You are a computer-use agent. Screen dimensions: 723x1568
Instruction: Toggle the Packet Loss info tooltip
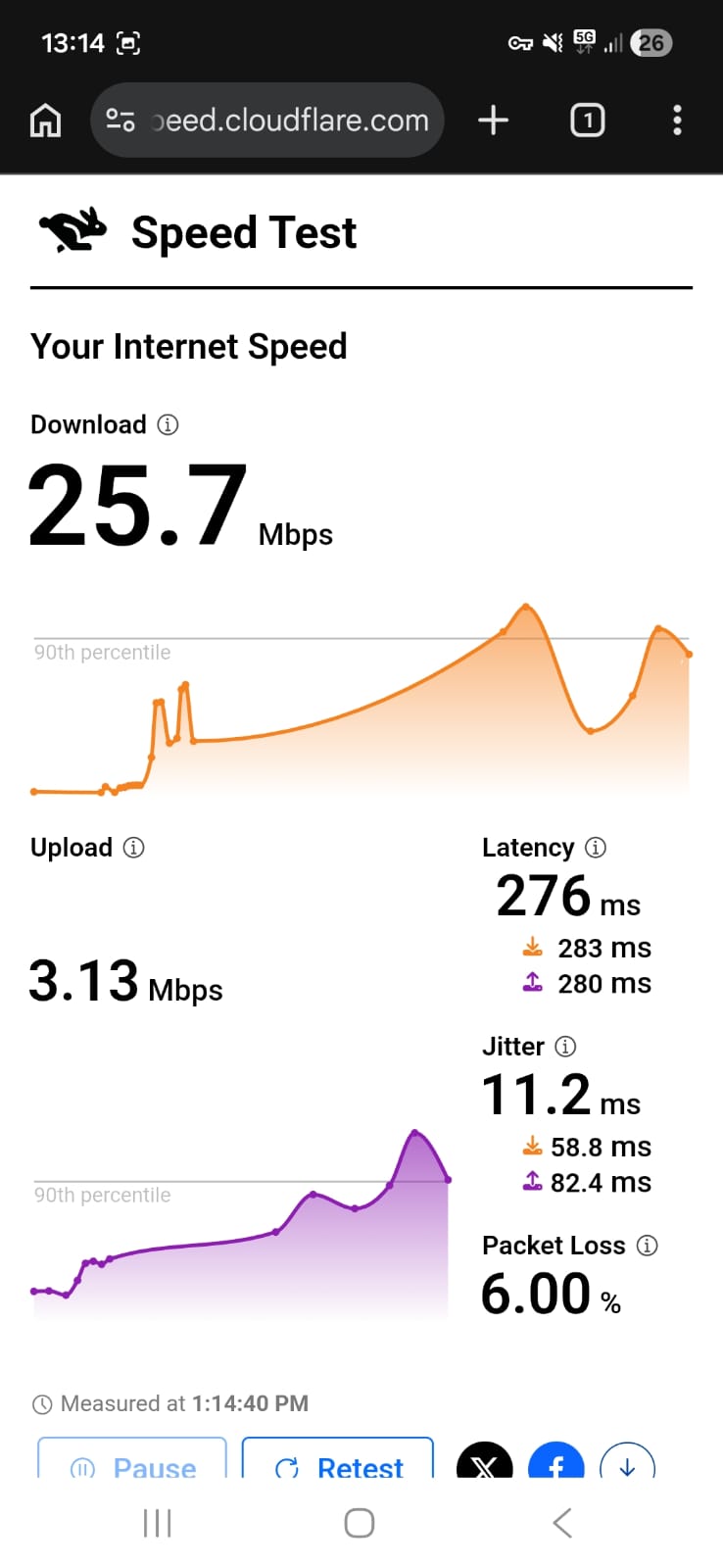click(647, 1246)
